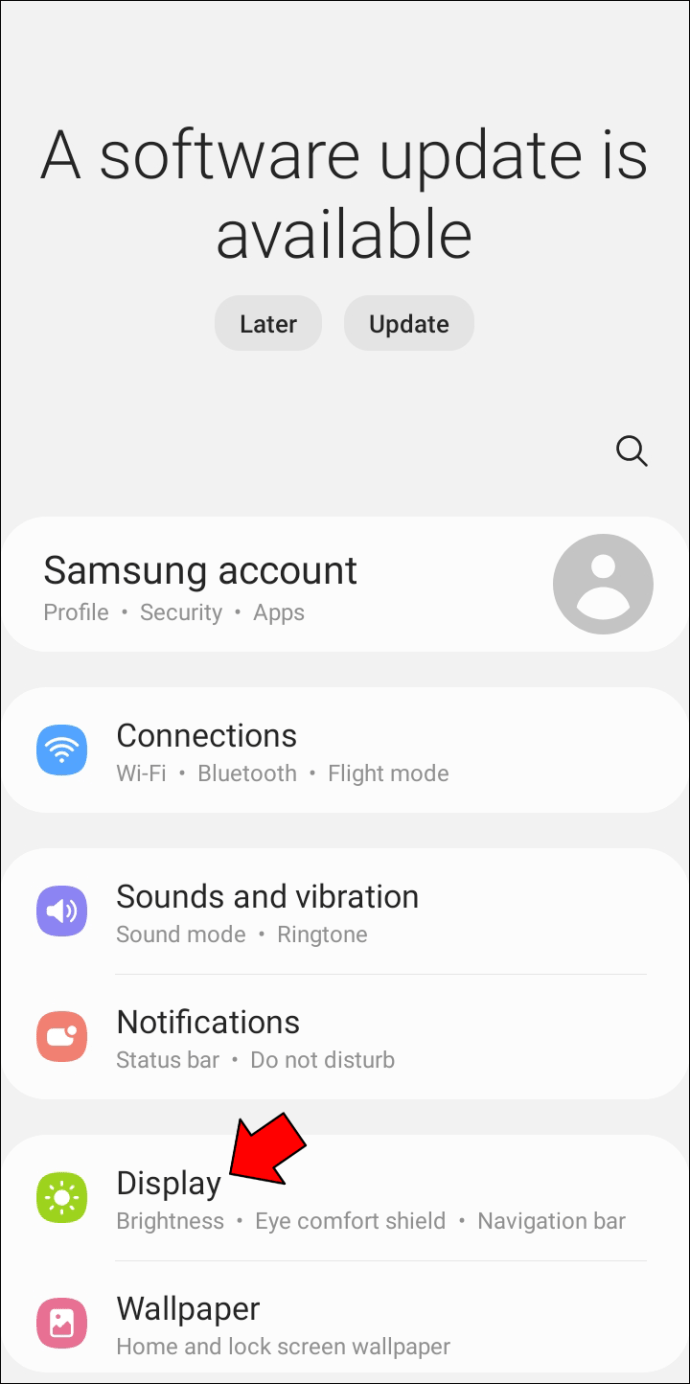Open Samsung account

(345, 585)
